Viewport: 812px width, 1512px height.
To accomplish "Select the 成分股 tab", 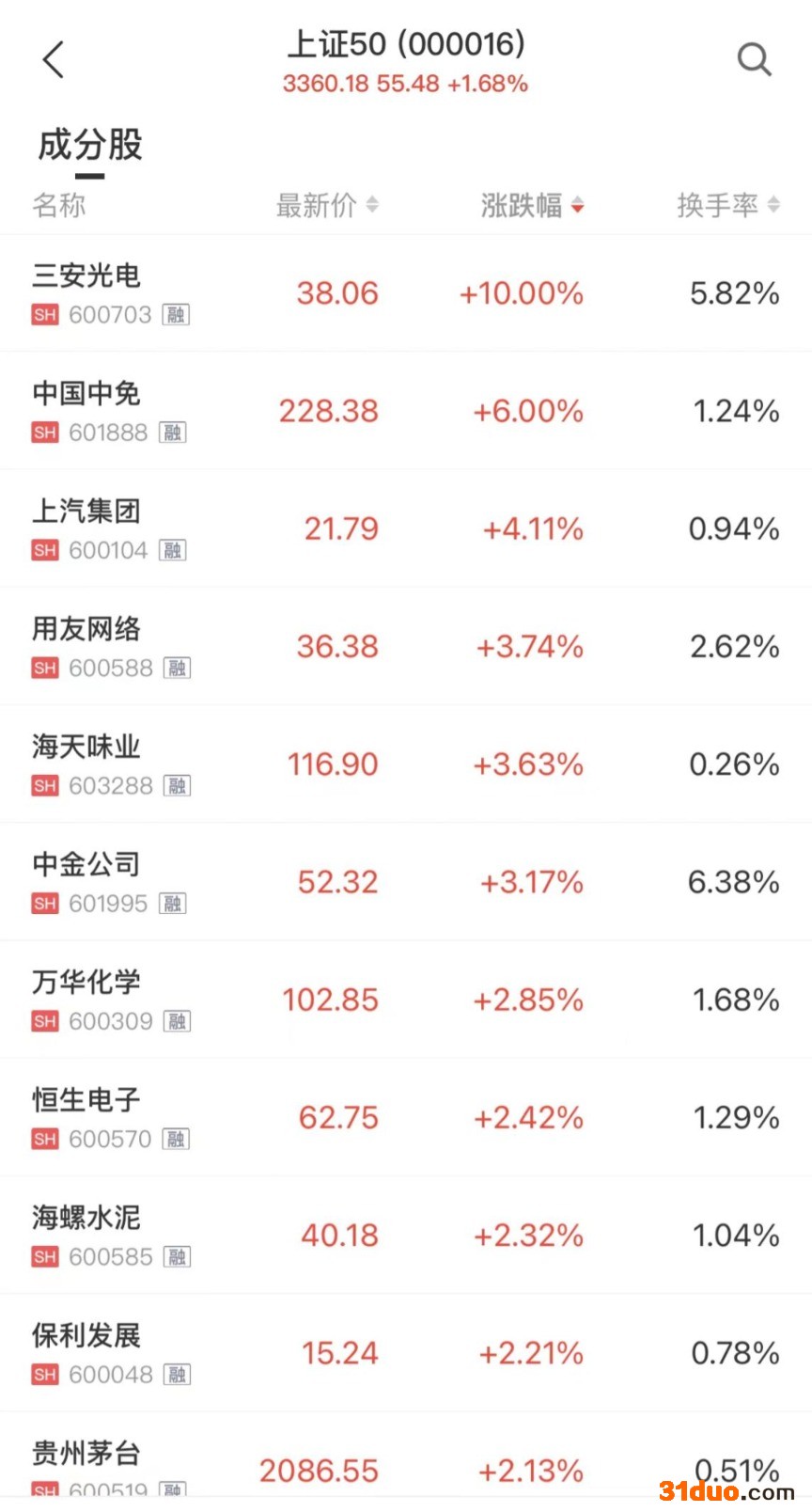I will [x=90, y=146].
